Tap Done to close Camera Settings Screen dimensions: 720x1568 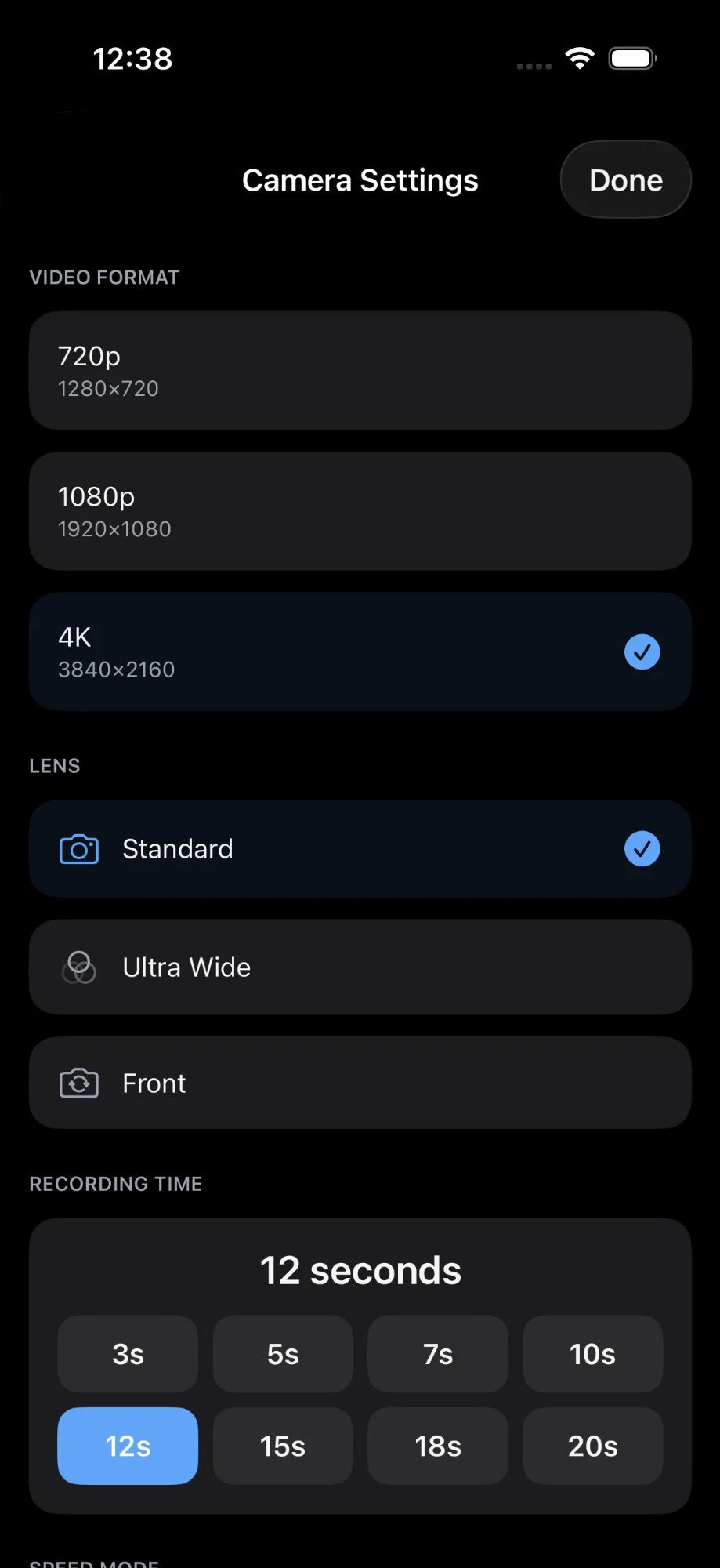pos(624,180)
